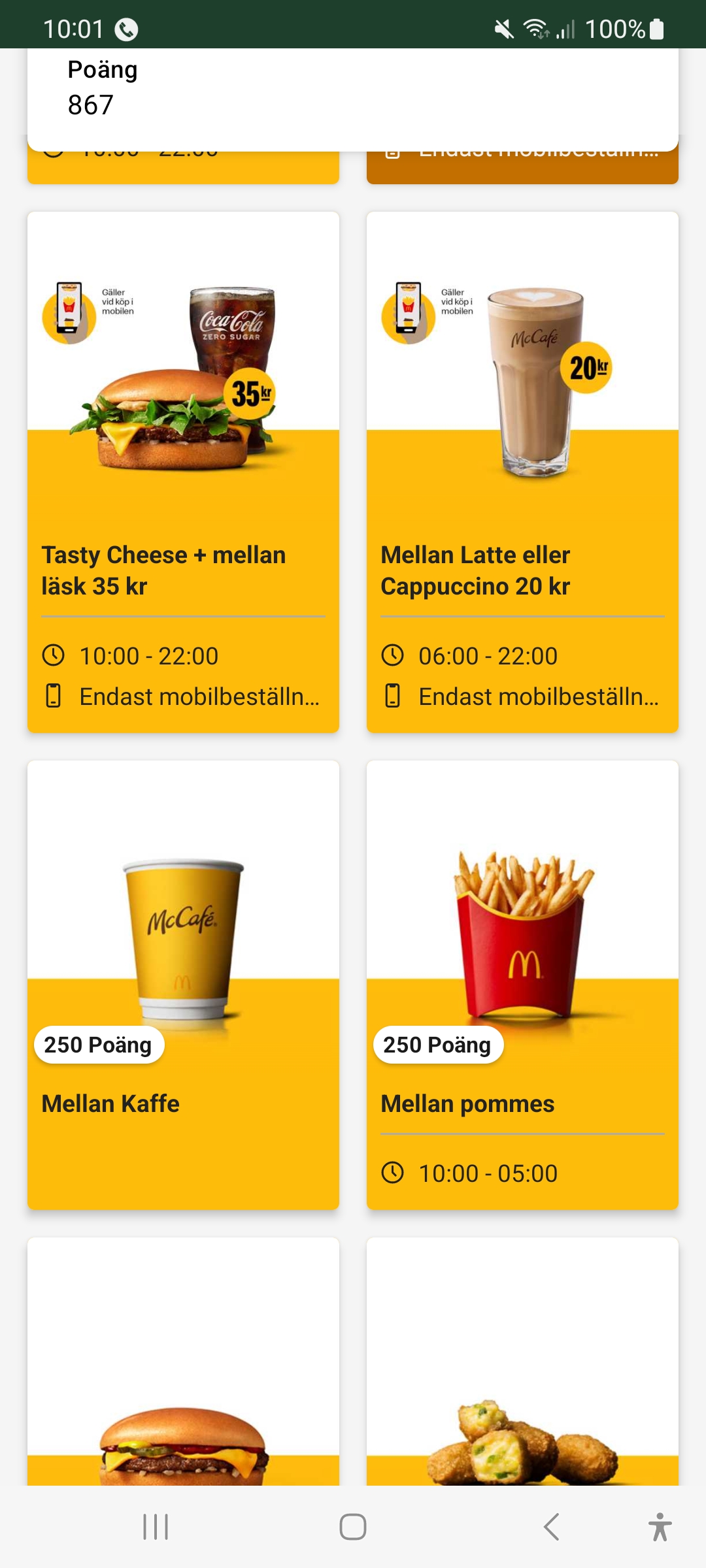This screenshot has width=706, height=1568.
Task: Go to the phone's home screen
Action: coord(353,1527)
